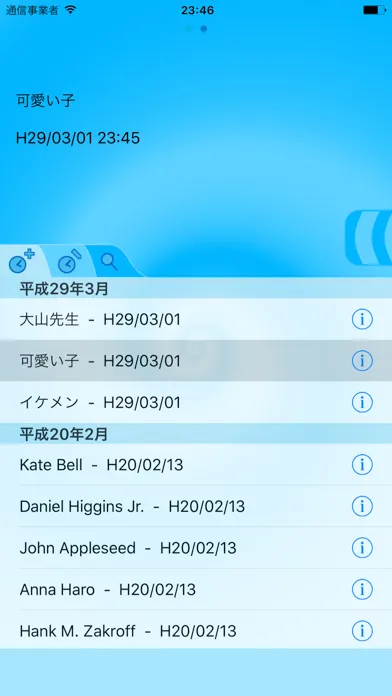Screen dimensions: 392x696
Task: Select the clock-plus add record tab
Action: click(22, 261)
